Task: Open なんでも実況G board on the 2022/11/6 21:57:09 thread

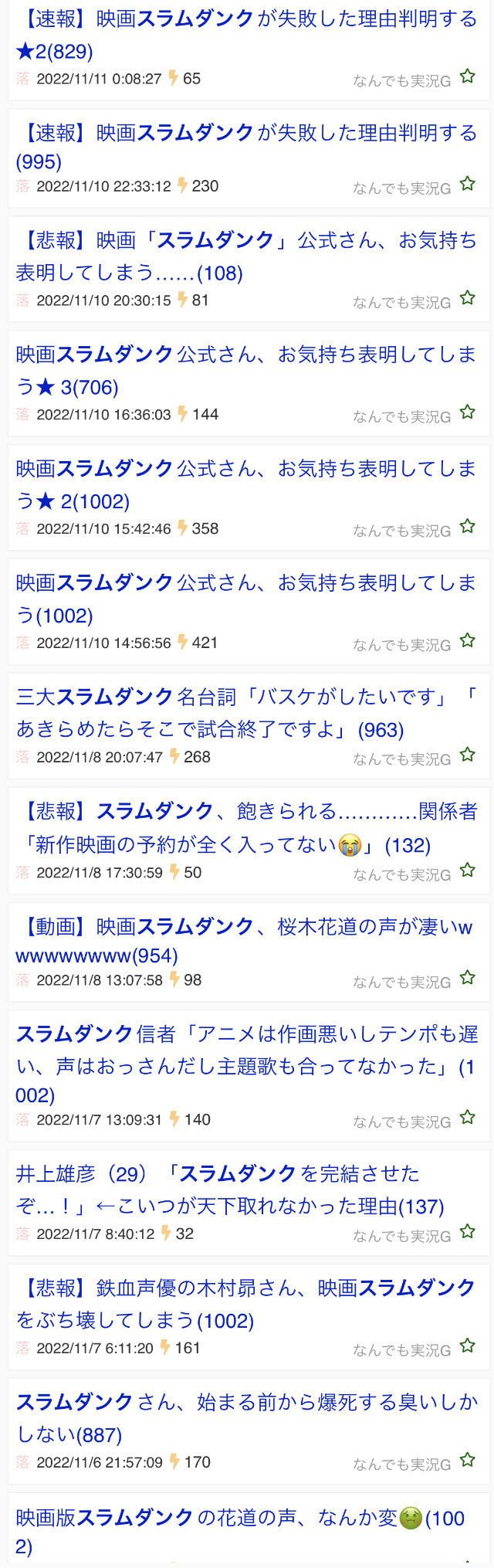Action: point(402,1464)
